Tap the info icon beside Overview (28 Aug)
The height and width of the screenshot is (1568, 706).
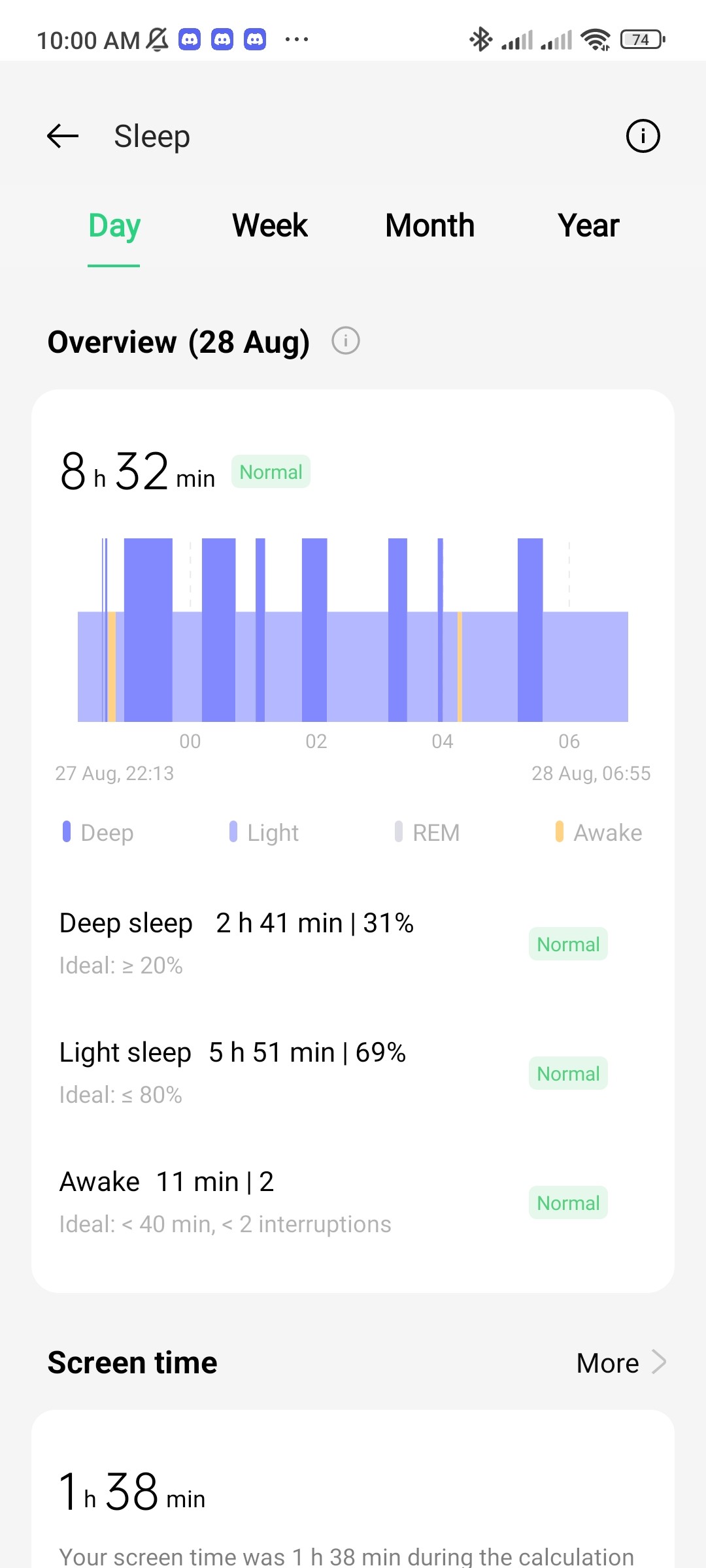click(345, 341)
